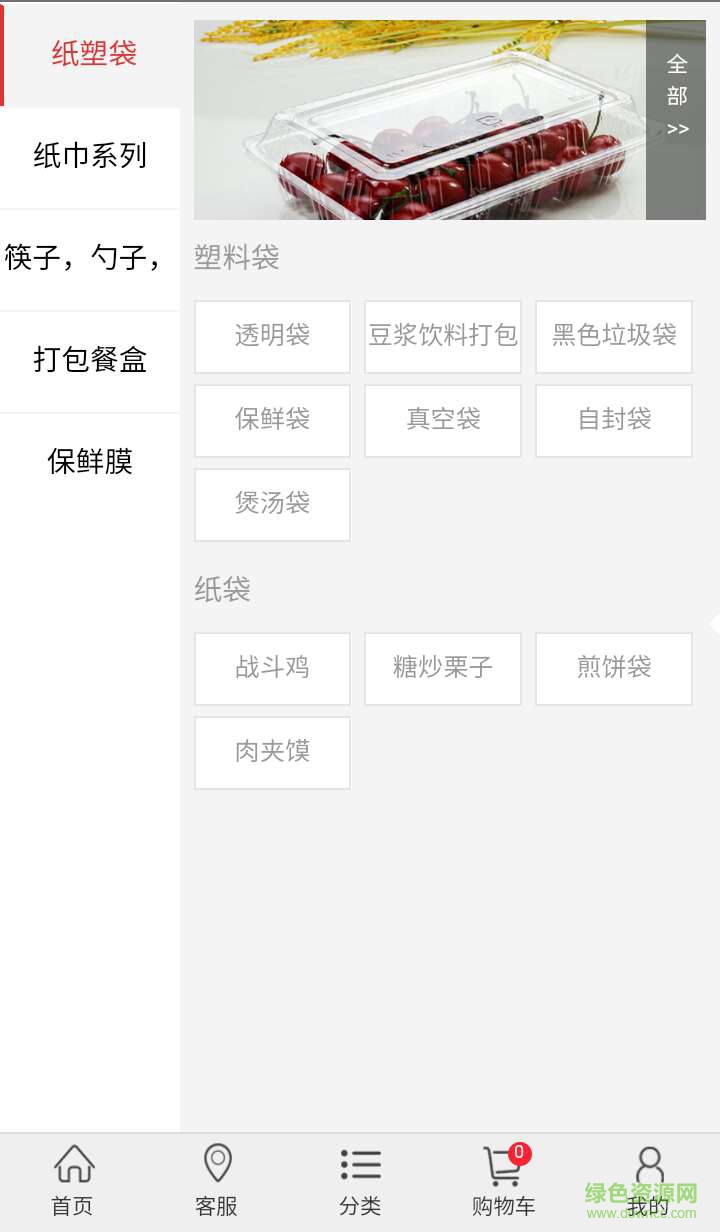Open the 糖炒栗子 paper bag option
Viewport: 720px width, 1232px height.
point(442,669)
